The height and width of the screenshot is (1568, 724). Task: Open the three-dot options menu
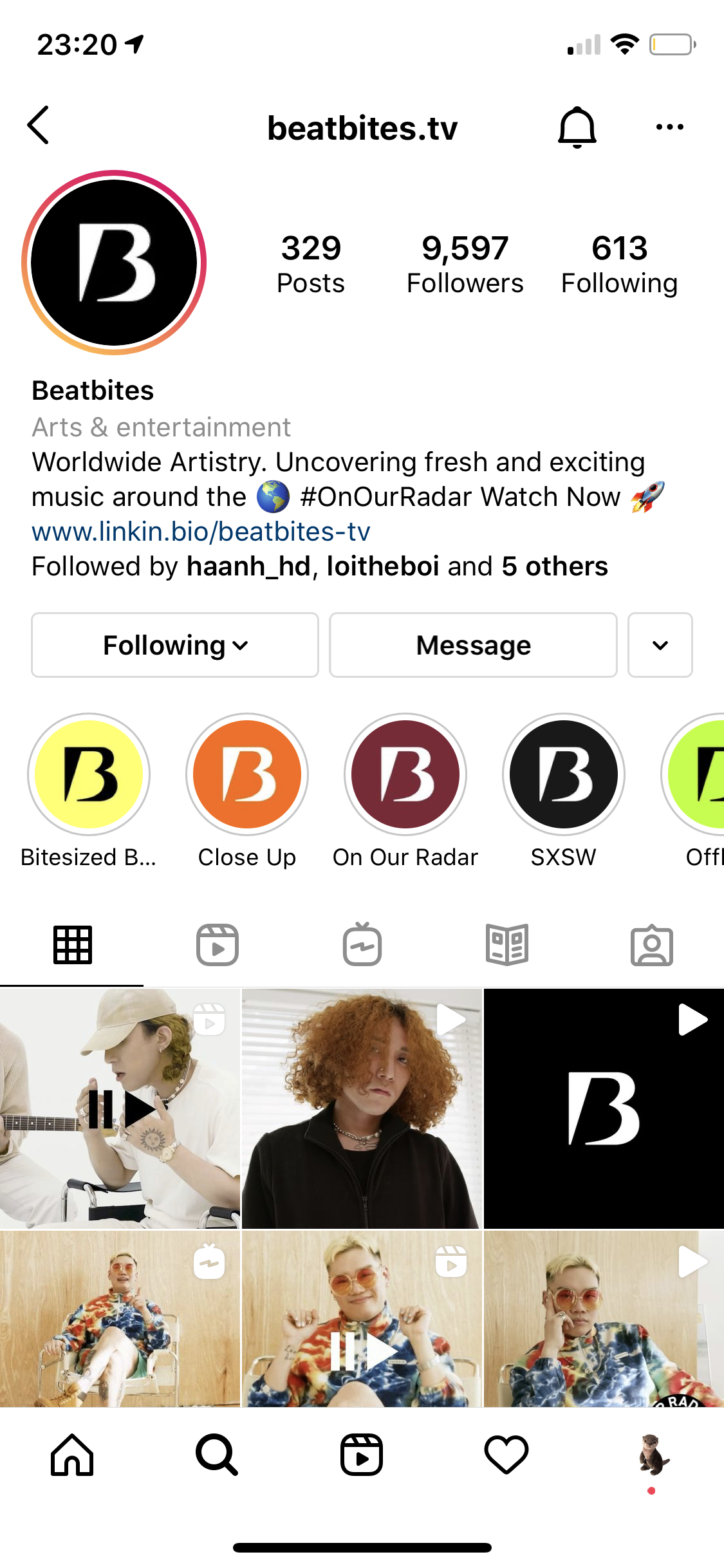pos(669,127)
